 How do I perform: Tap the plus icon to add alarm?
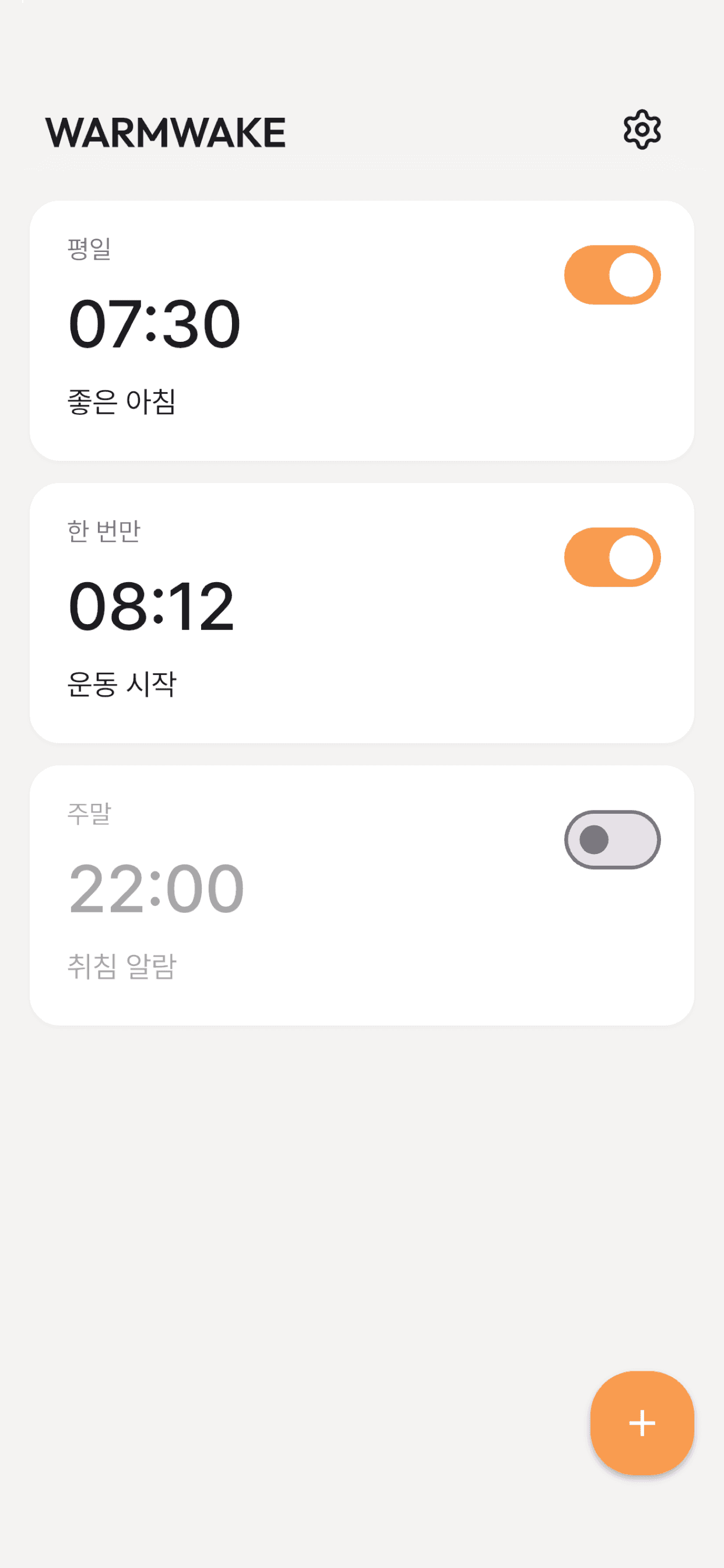coord(641,1422)
